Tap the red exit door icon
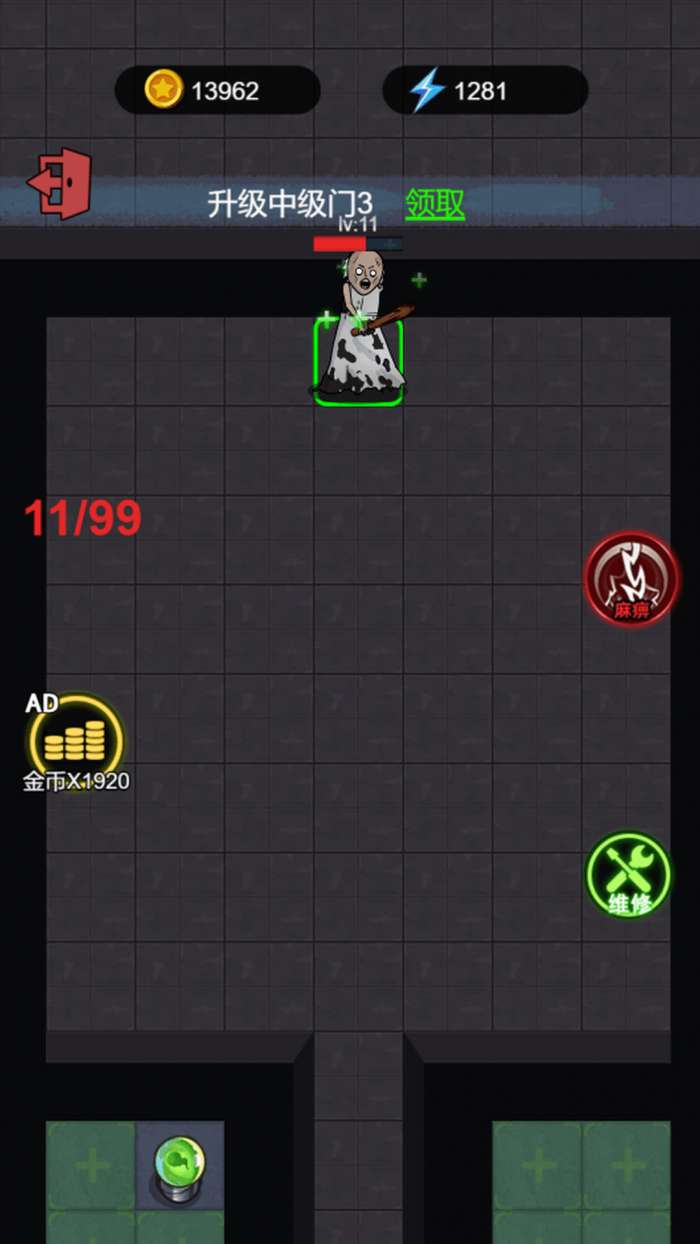The height and width of the screenshot is (1244, 700). click(x=59, y=184)
